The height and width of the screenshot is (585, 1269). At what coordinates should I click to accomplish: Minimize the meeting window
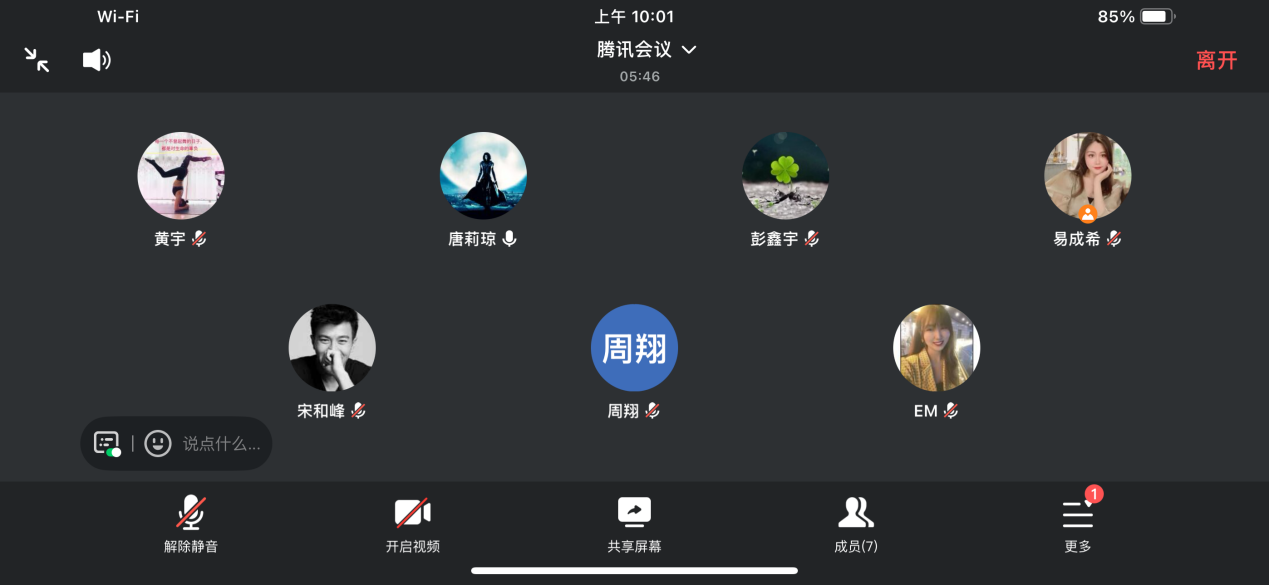[37, 60]
